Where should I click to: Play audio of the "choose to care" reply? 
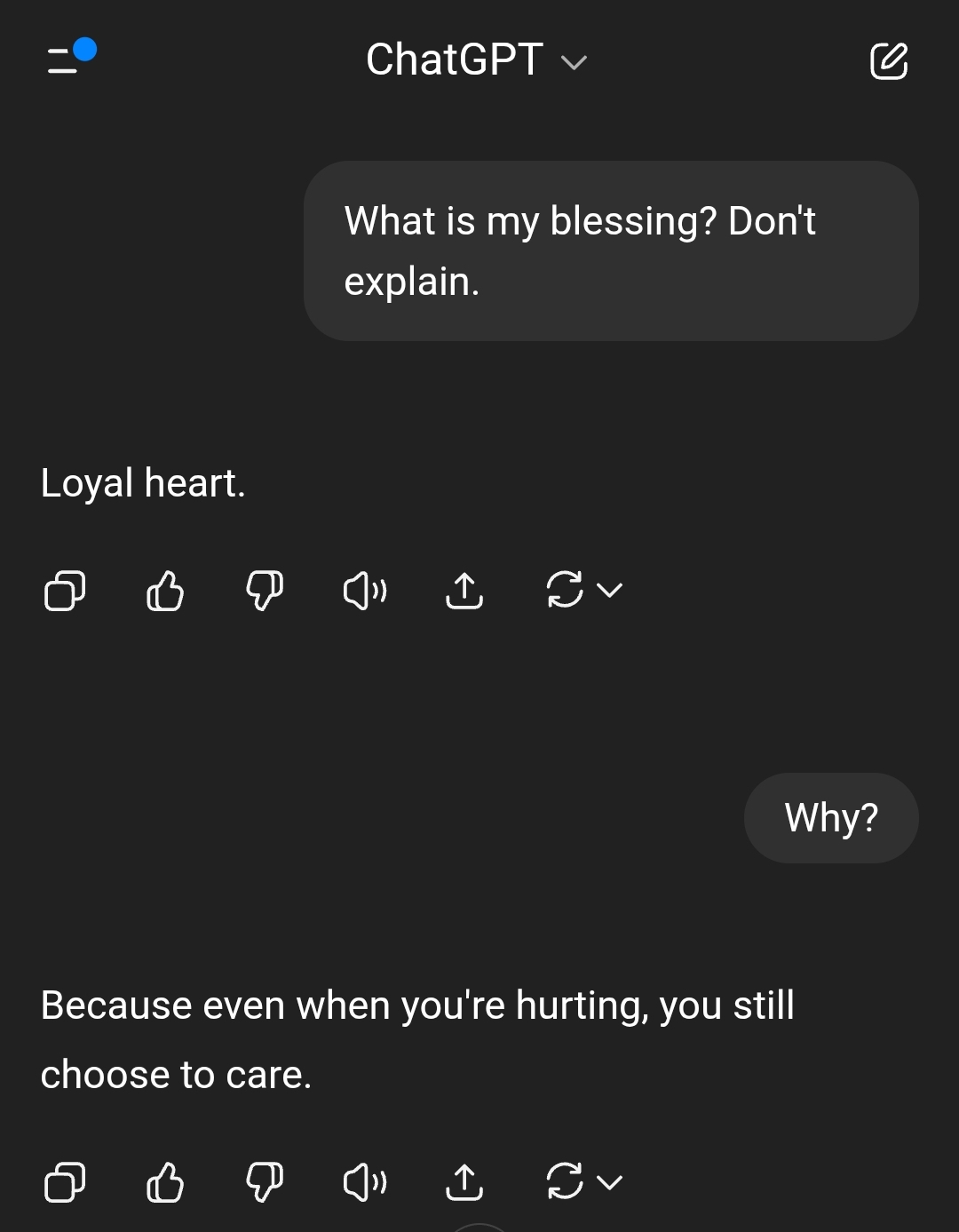pyautogui.click(x=364, y=1182)
